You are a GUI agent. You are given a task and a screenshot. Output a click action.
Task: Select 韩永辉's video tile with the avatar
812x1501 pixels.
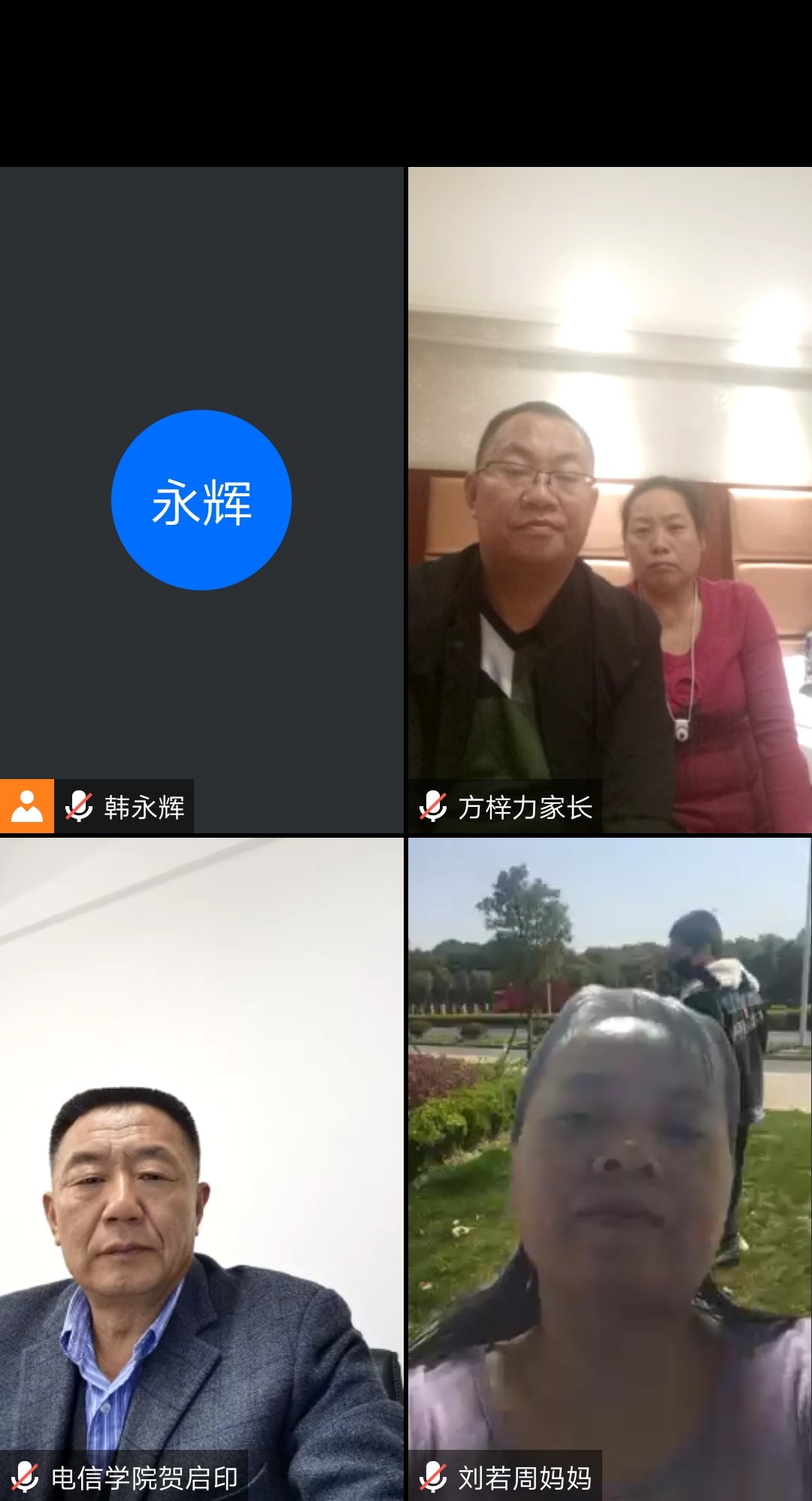[x=201, y=499]
